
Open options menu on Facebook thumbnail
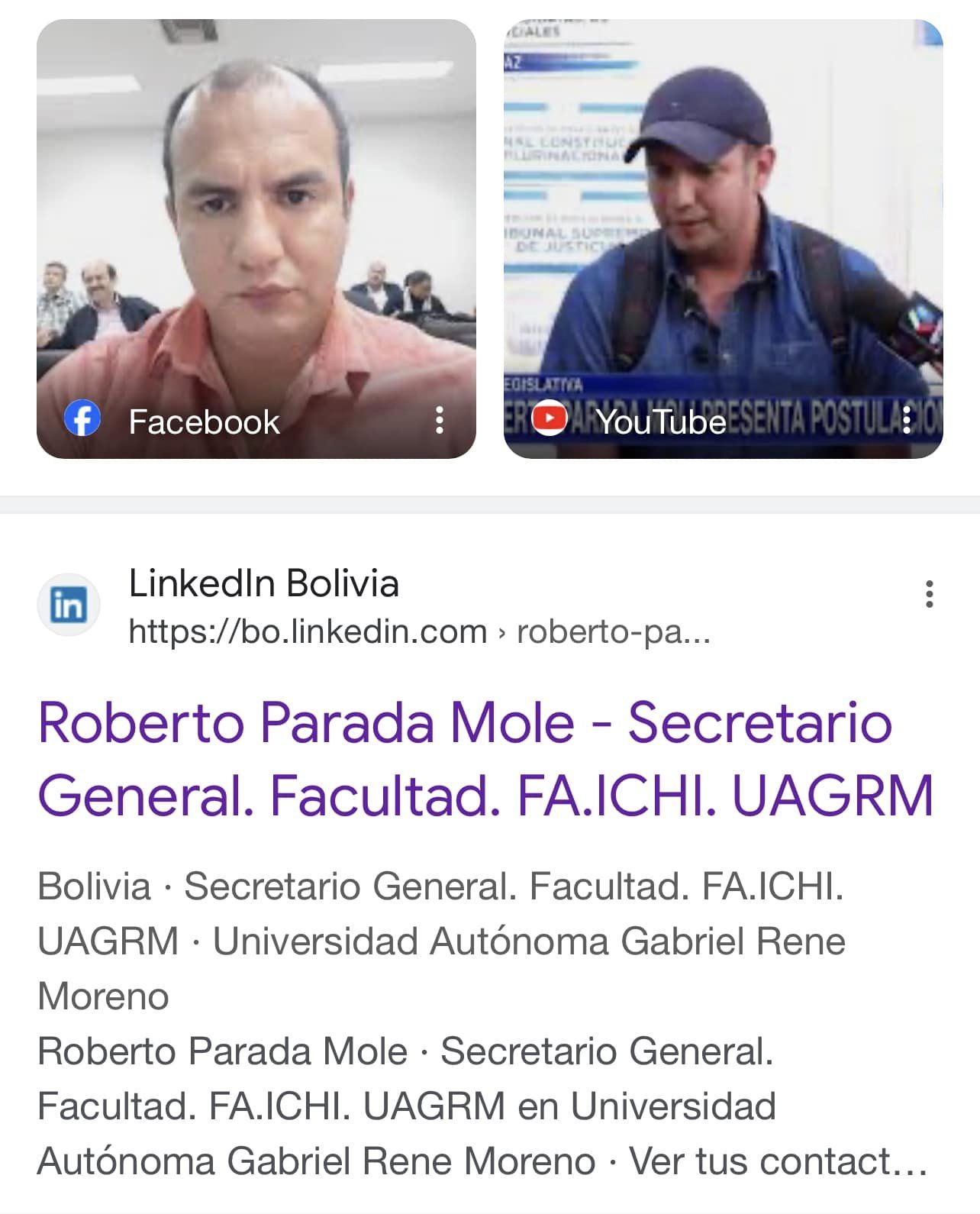click(x=439, y=420)
